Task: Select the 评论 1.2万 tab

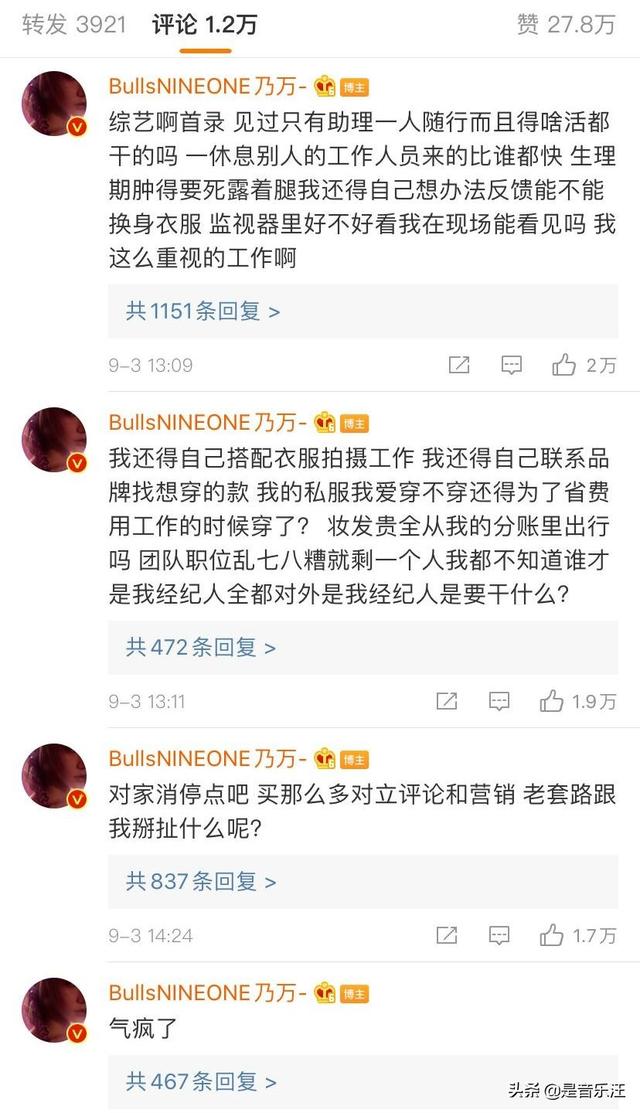Action: pyautogui.click(x=204, y=25)
